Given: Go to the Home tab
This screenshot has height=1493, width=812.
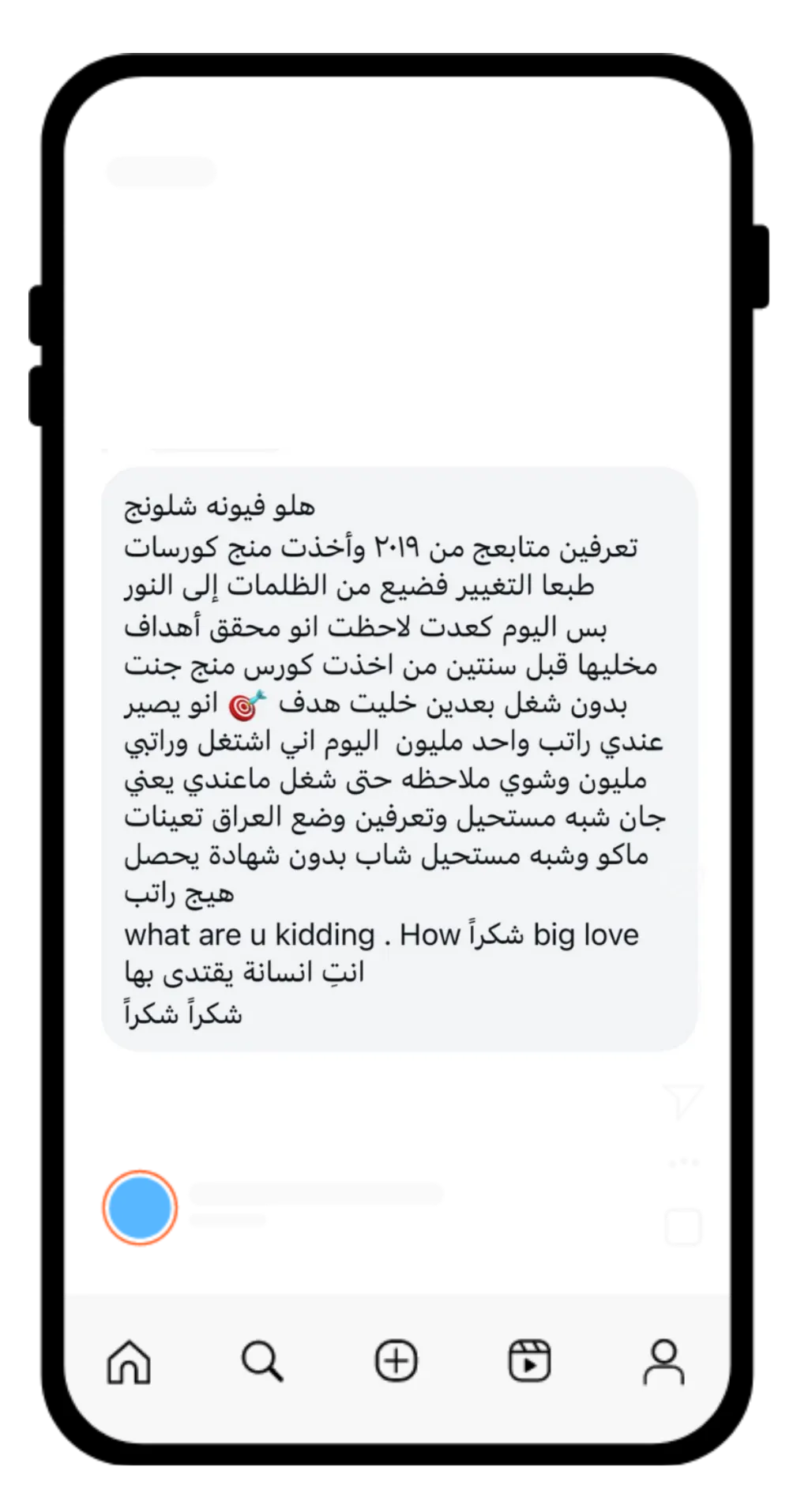Looking at the screenshot, I should click(128, 1362).
